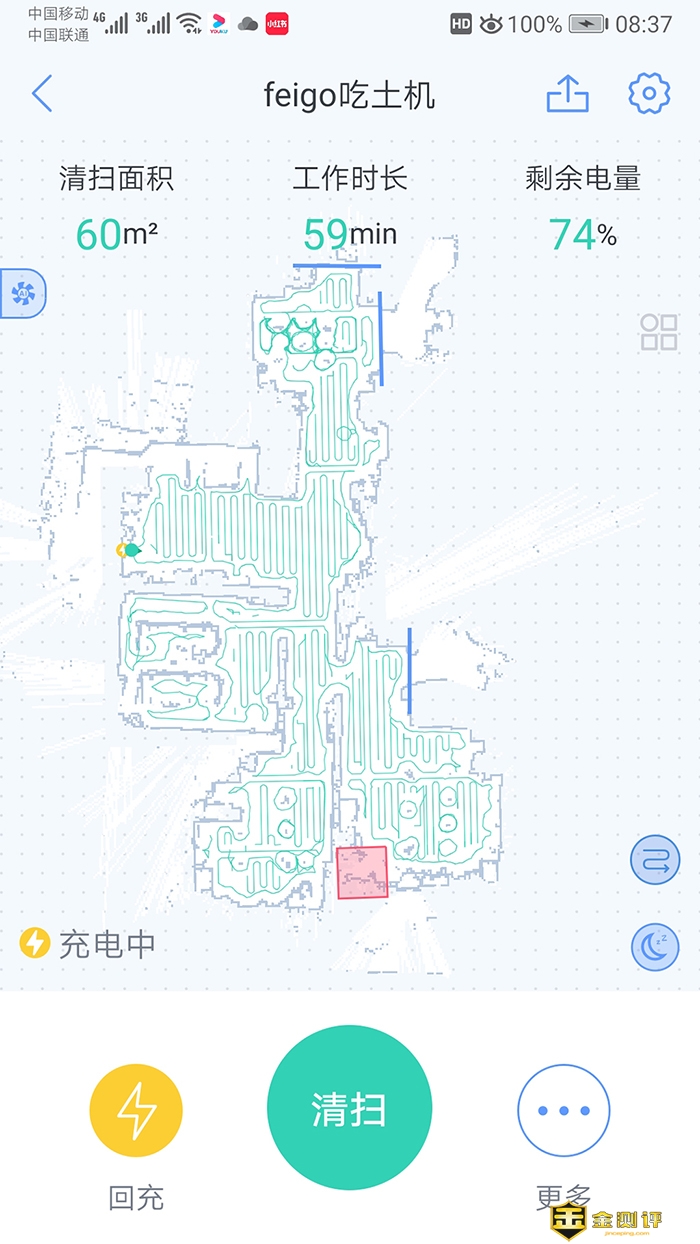Open the settings gear
The height and width of the screenshot is (1244, 700).
(648, 94)
